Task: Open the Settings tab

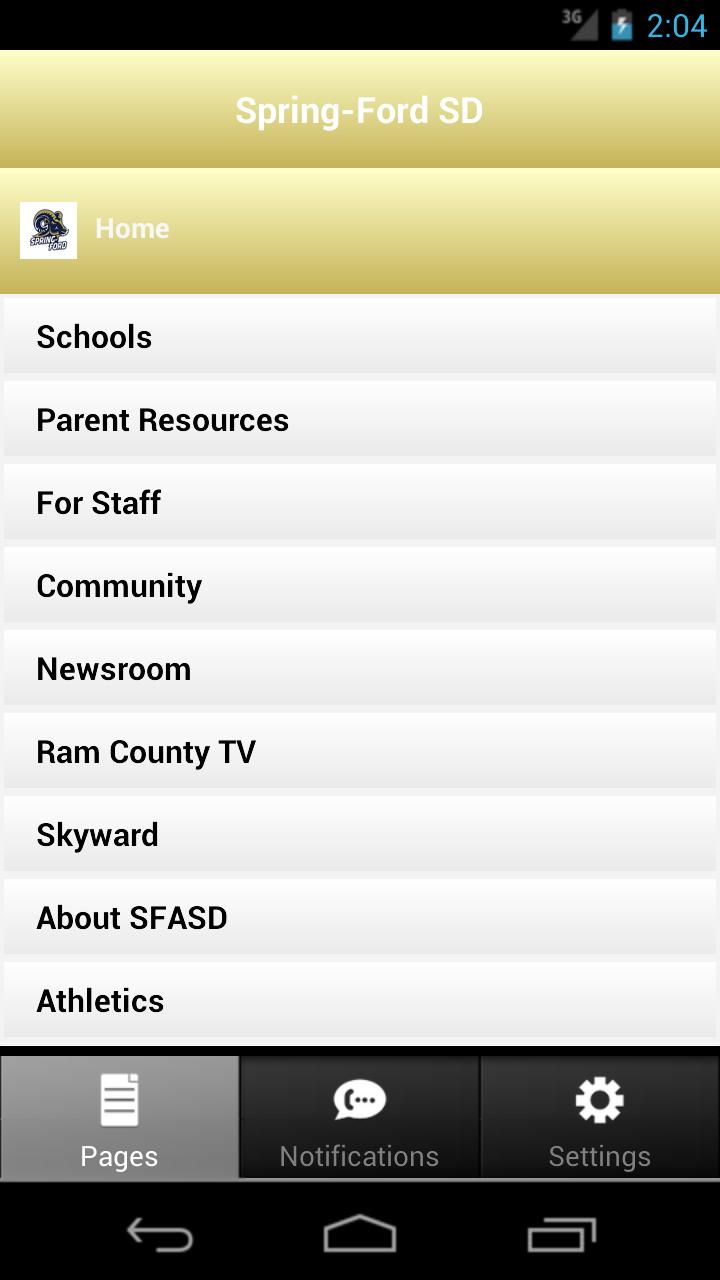Action: [x=600, y=1119]
